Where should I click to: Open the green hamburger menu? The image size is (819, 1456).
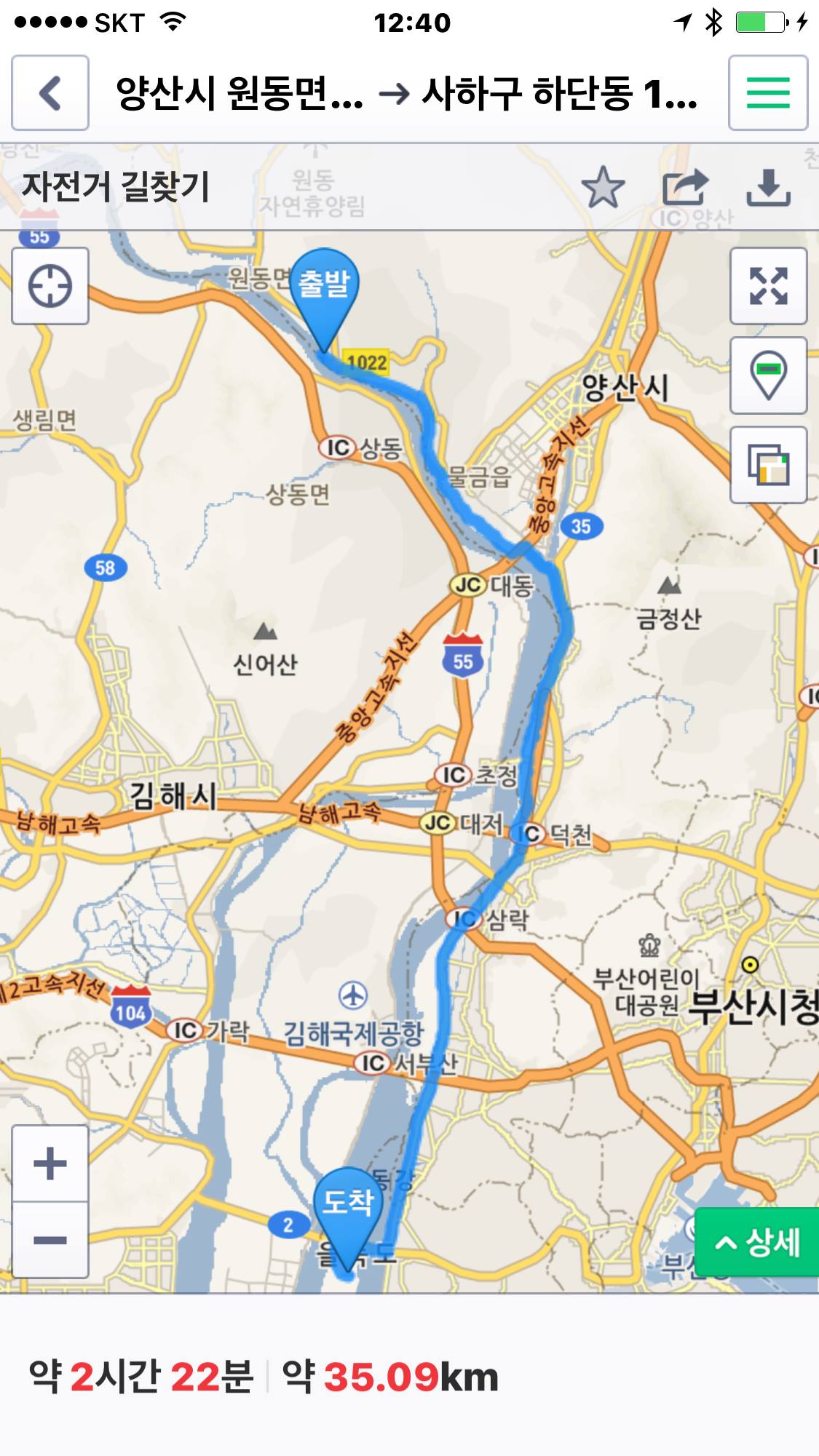click(x=768, y=93)
